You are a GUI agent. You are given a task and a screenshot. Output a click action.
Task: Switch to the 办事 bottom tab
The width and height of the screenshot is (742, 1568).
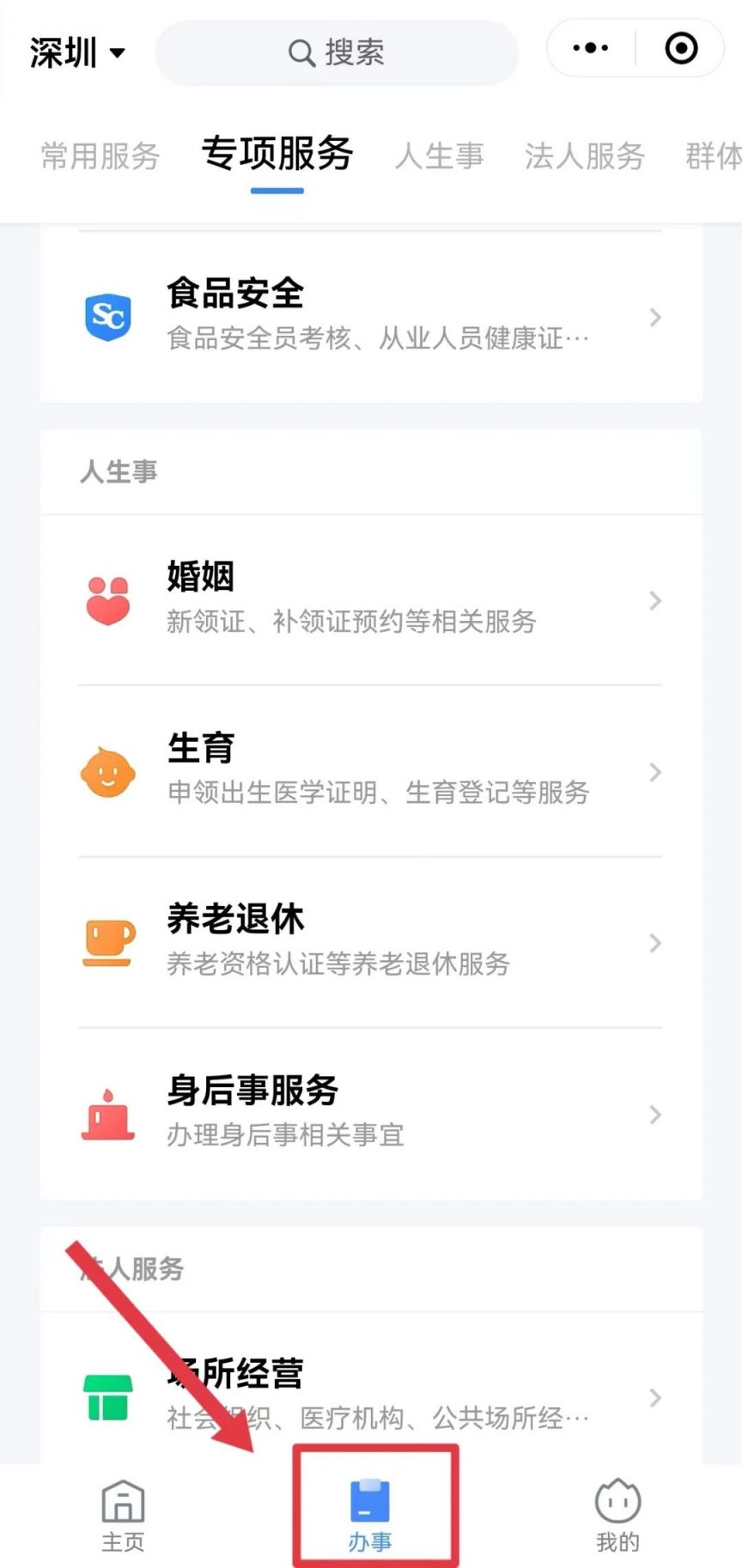coord(371,1516)
